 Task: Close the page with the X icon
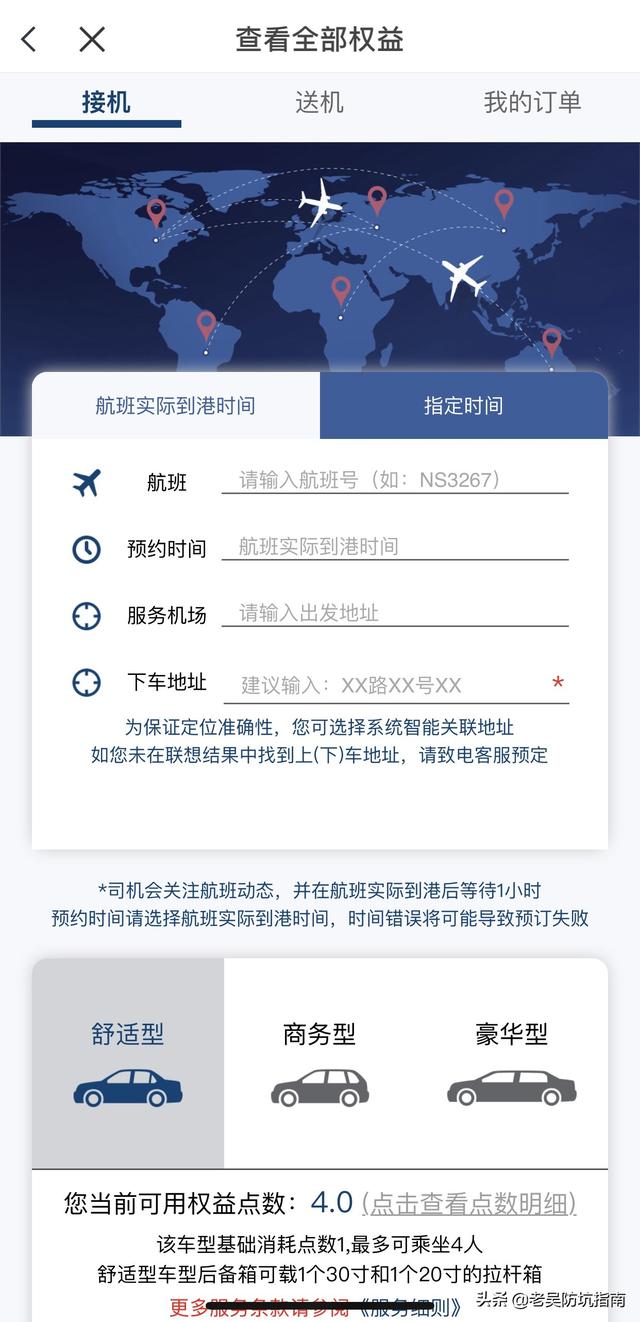[x=92, y=40]
